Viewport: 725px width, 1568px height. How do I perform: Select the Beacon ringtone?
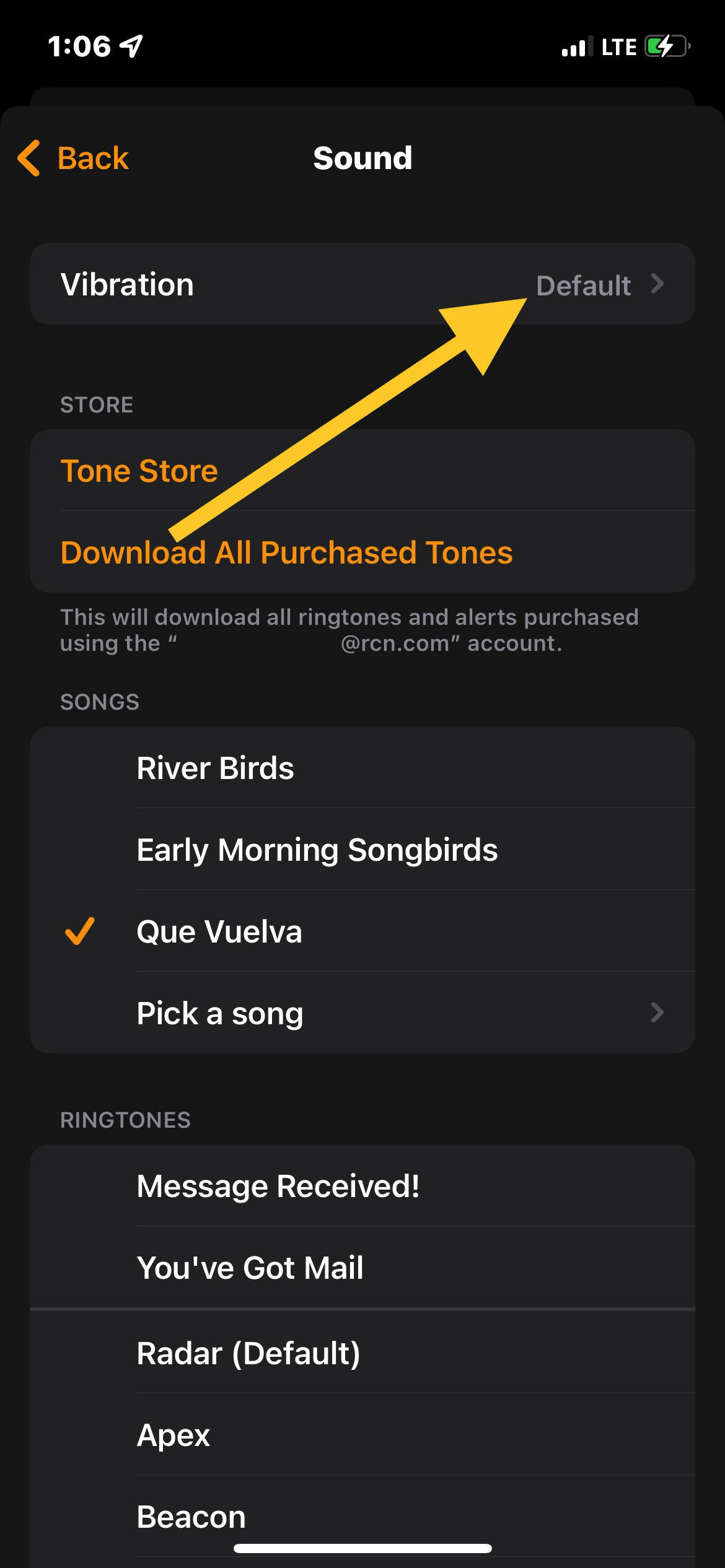(362, 1516)
